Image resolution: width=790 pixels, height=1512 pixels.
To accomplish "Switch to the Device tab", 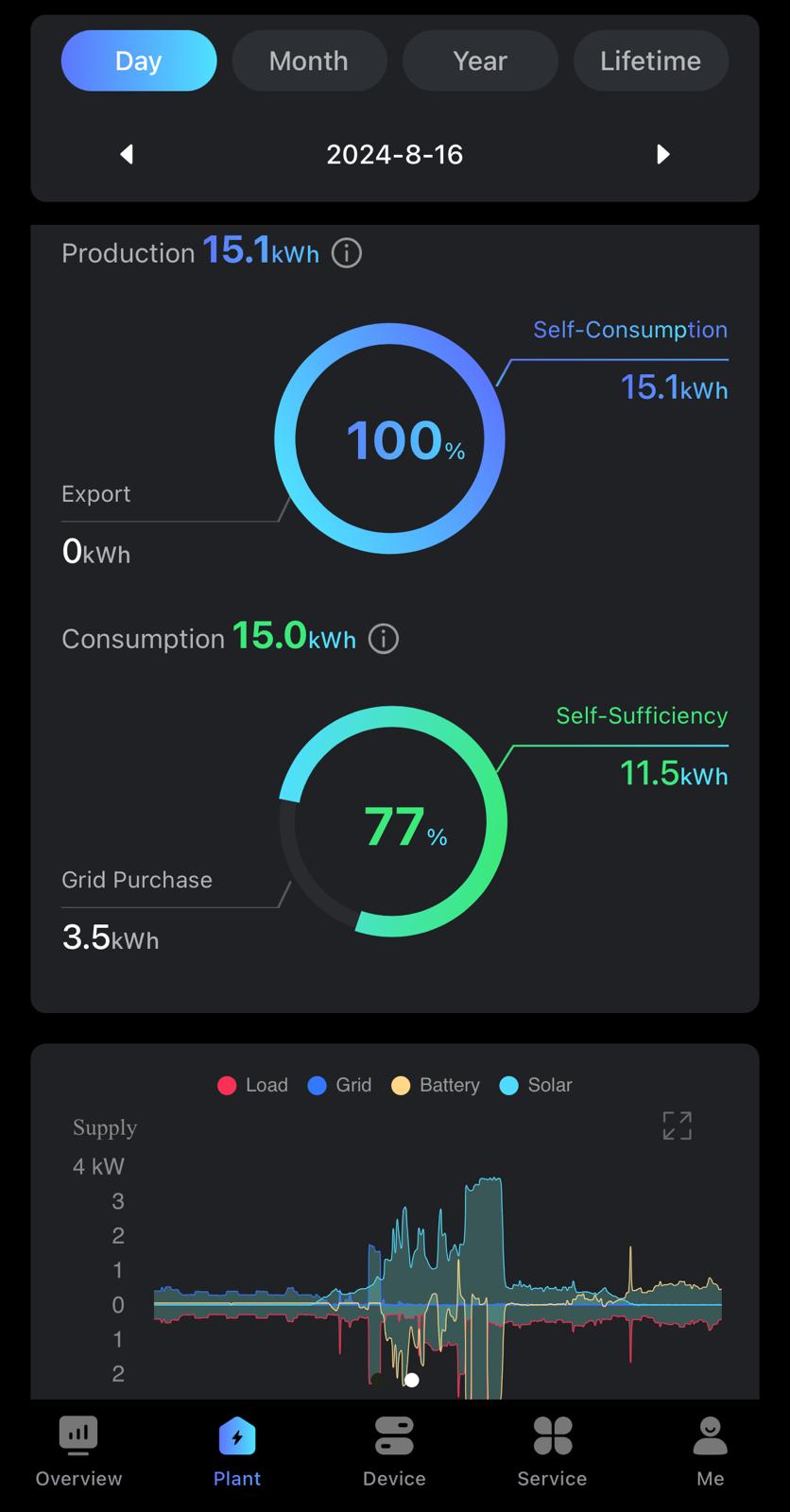I will (x=394, y=1452).
